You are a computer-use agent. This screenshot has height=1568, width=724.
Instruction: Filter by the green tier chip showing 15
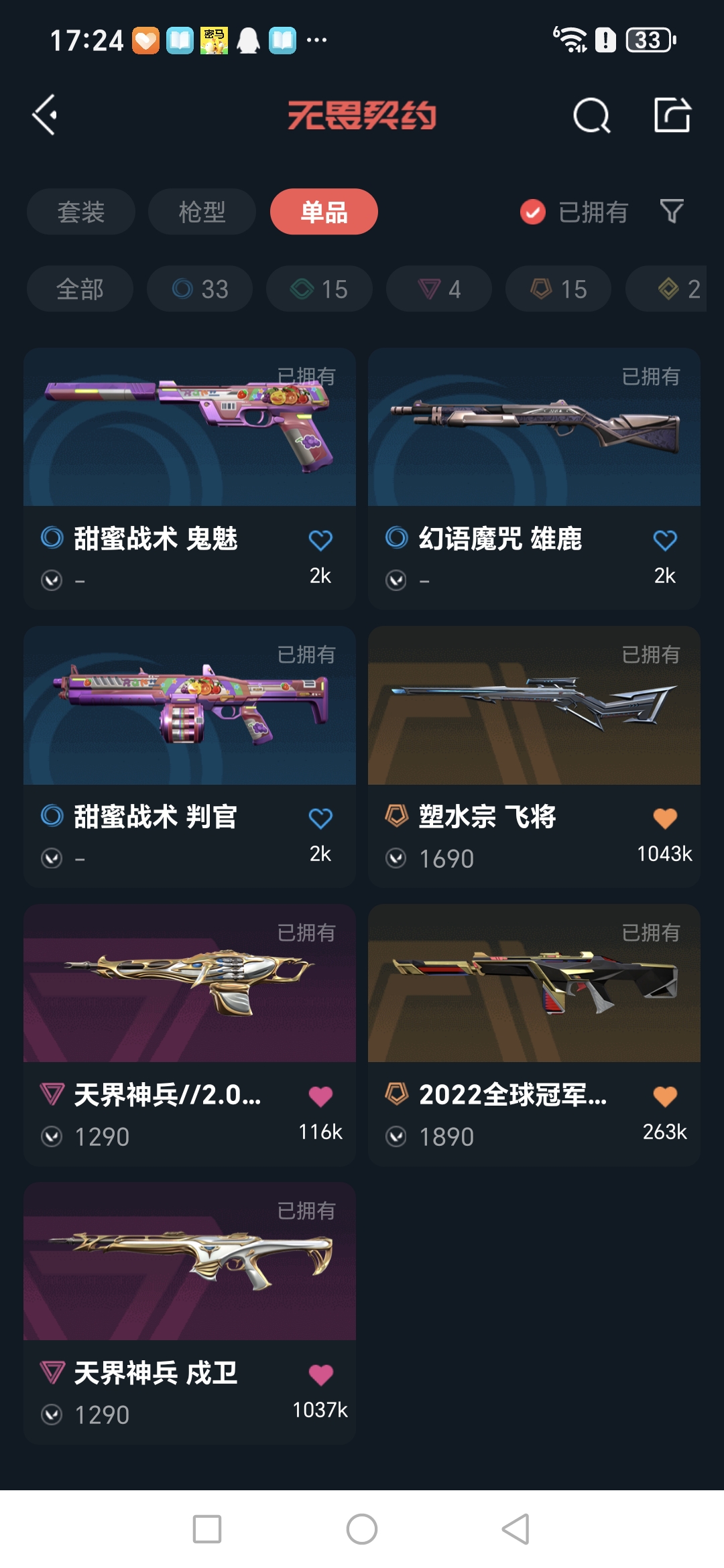(319, 289)
